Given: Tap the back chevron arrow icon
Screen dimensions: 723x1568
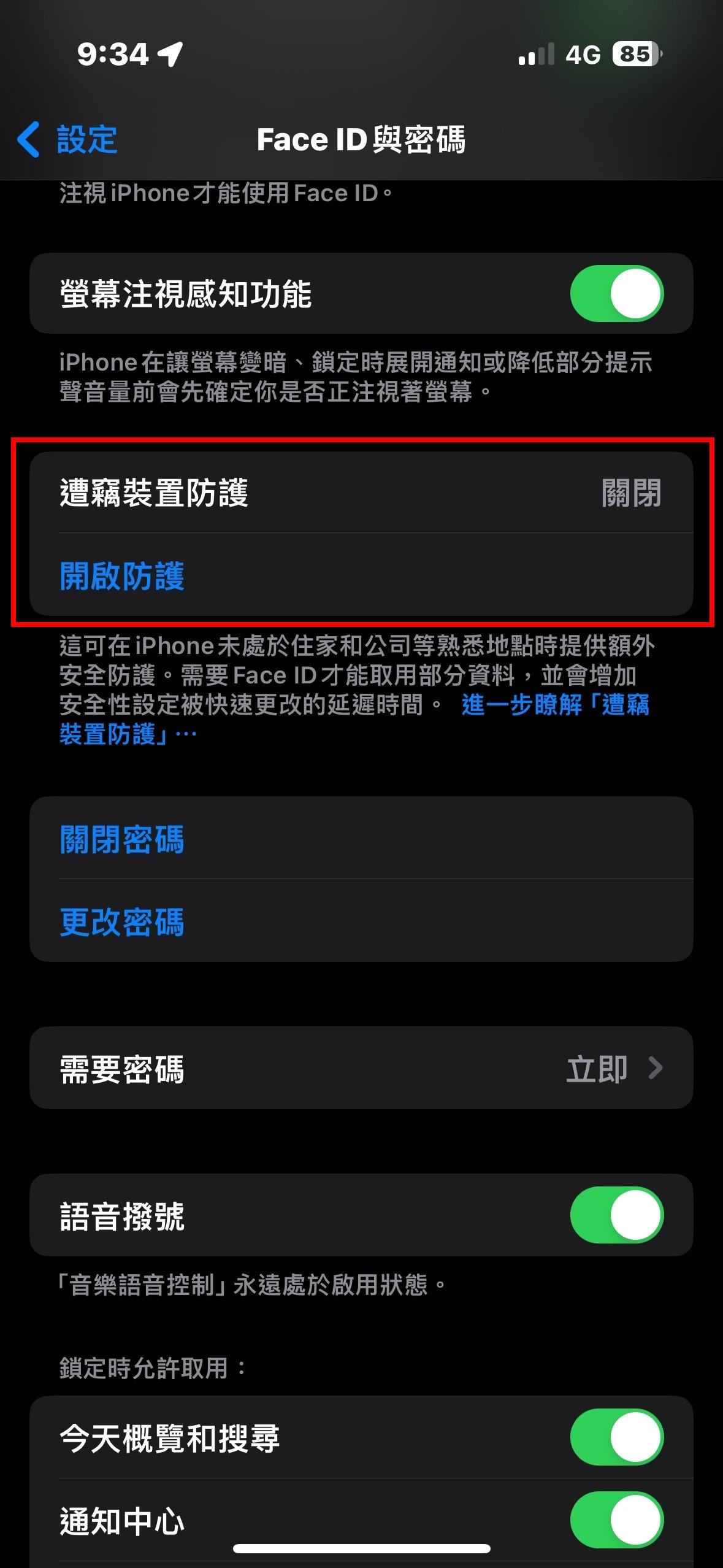Looking at the screenshot, I should pyautogui.click(x=29, y=140).
